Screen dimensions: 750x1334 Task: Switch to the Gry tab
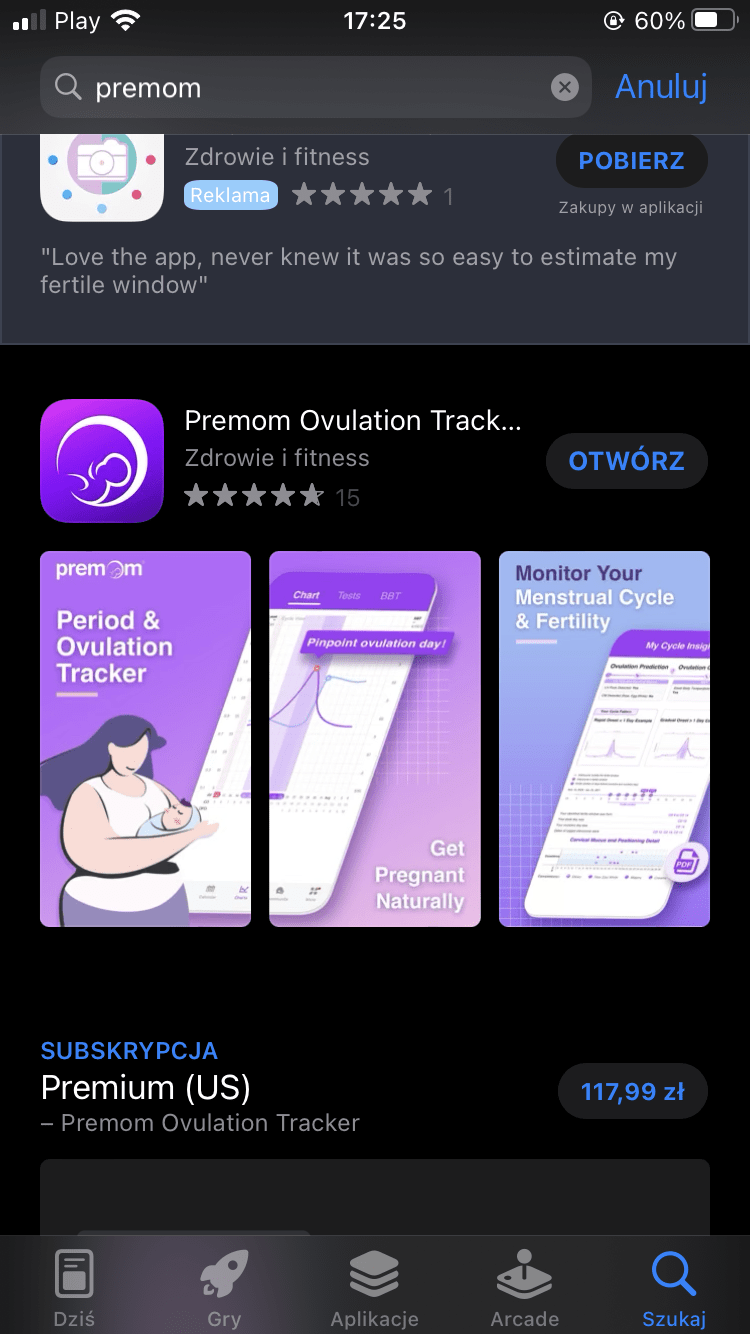point(224,1289)
